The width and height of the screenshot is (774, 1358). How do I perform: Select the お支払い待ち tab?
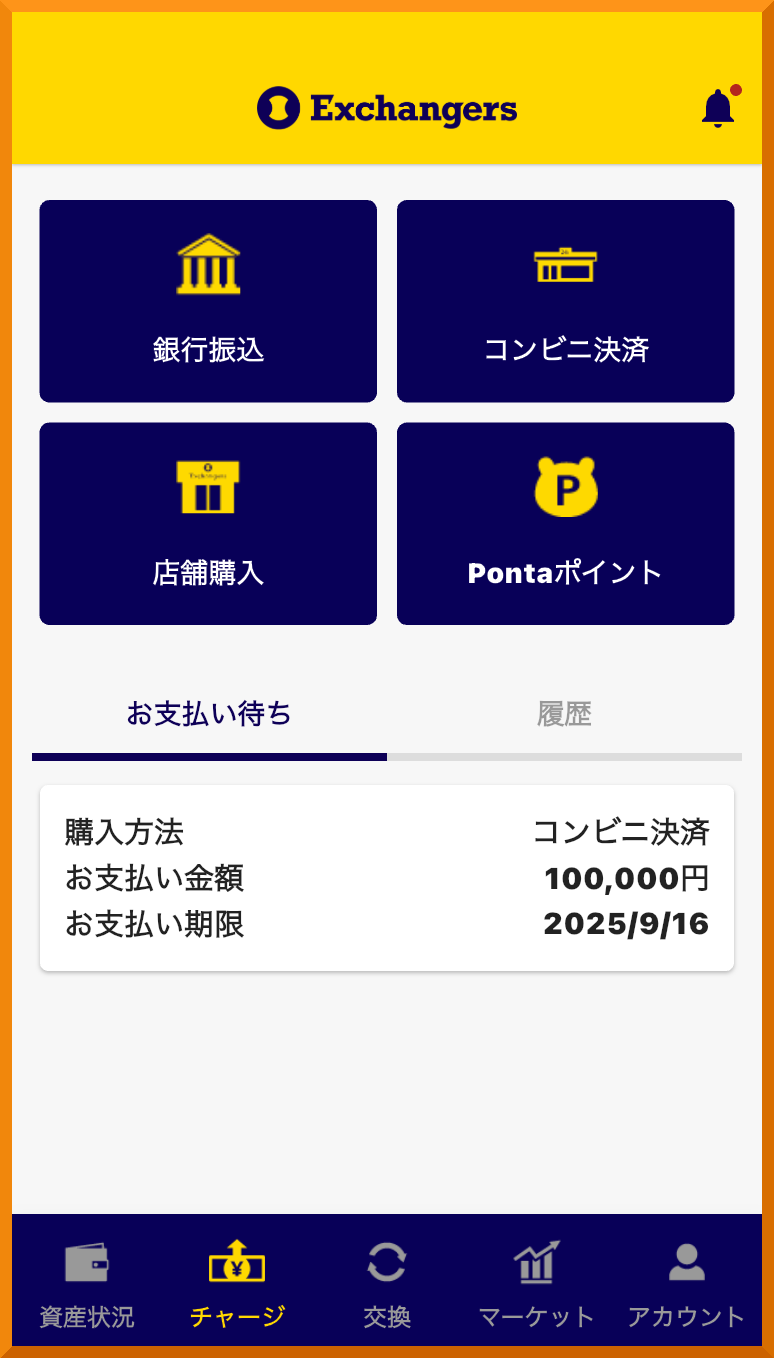coord(209,714)
